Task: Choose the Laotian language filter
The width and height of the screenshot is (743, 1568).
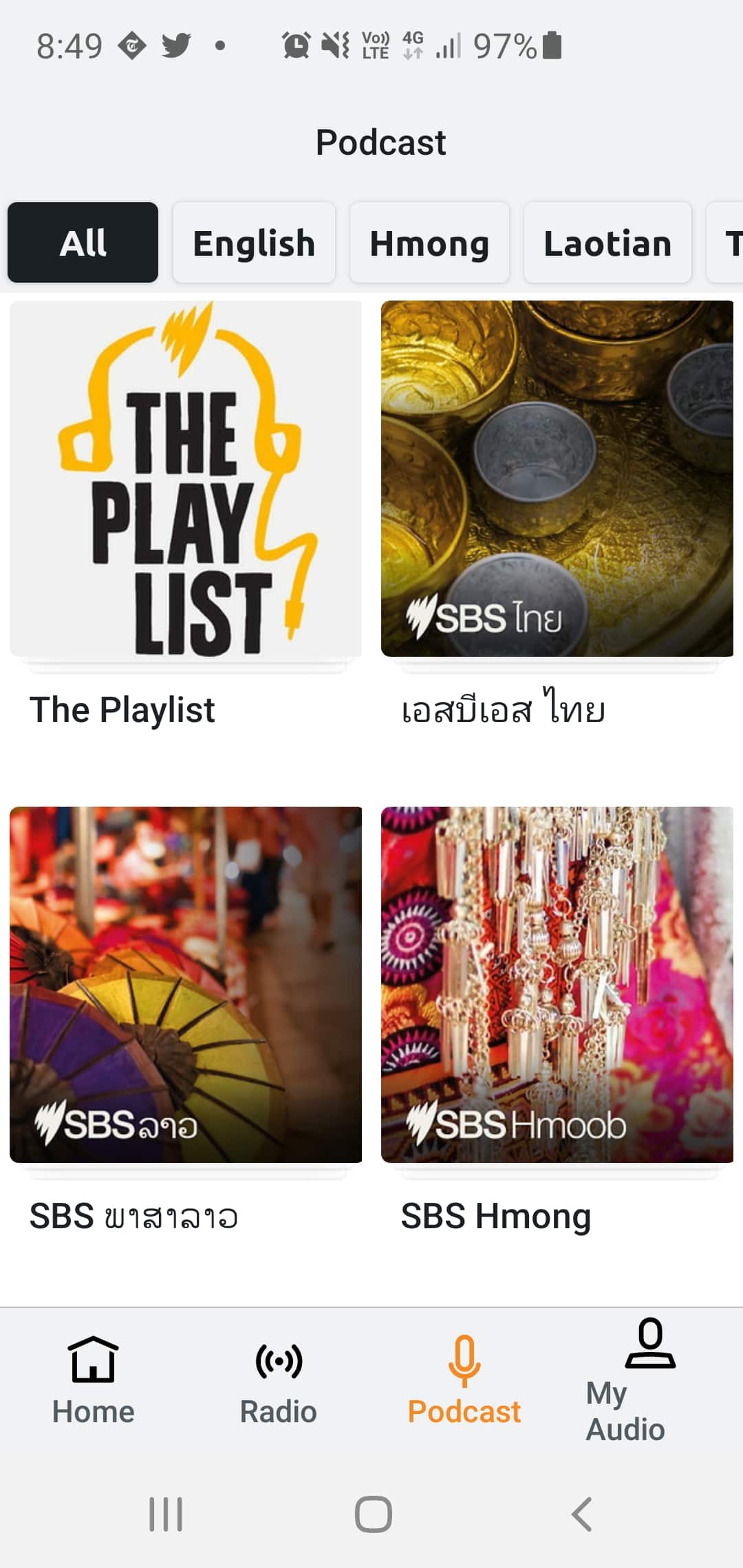Action: pyautogui.click(x=607, y=242)
